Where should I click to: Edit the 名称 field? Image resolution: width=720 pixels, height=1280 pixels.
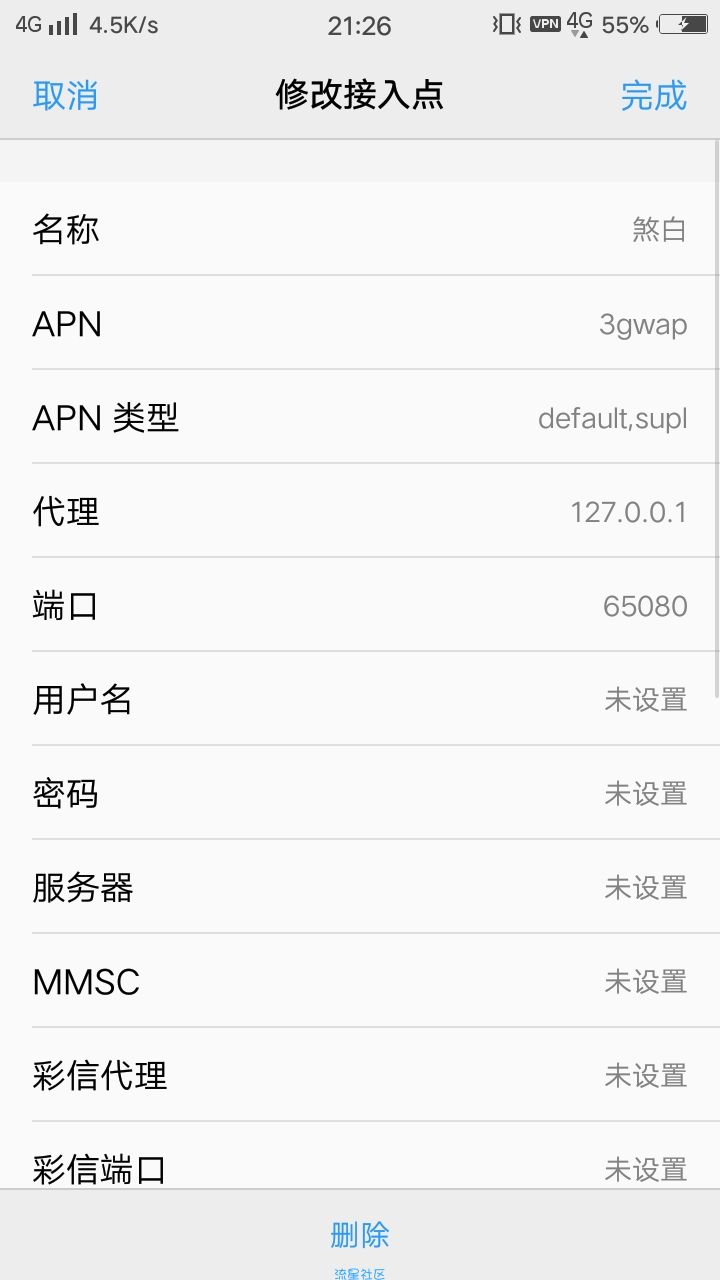(360, 229)
